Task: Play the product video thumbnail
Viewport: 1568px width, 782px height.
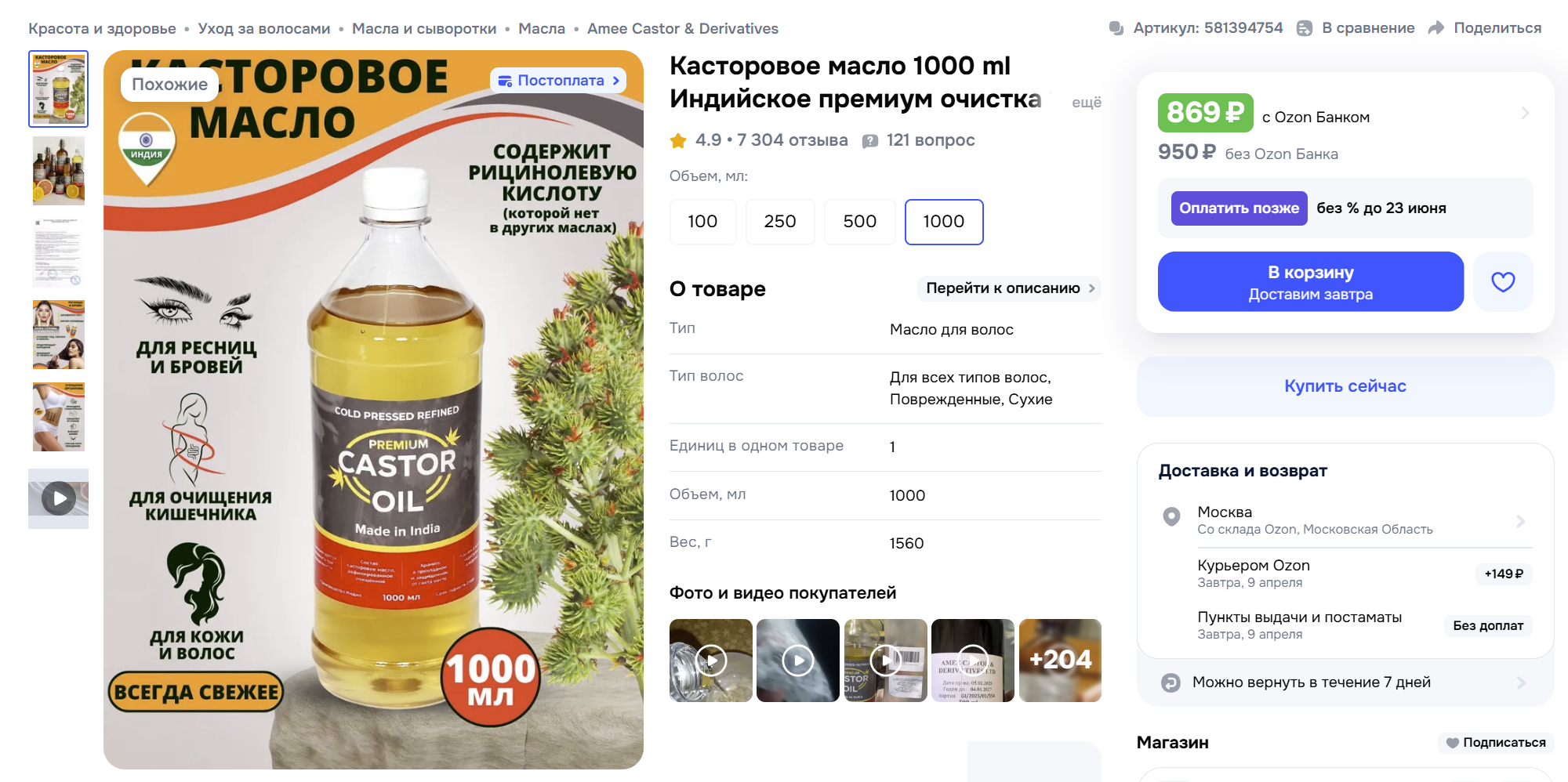Action: 59,498
